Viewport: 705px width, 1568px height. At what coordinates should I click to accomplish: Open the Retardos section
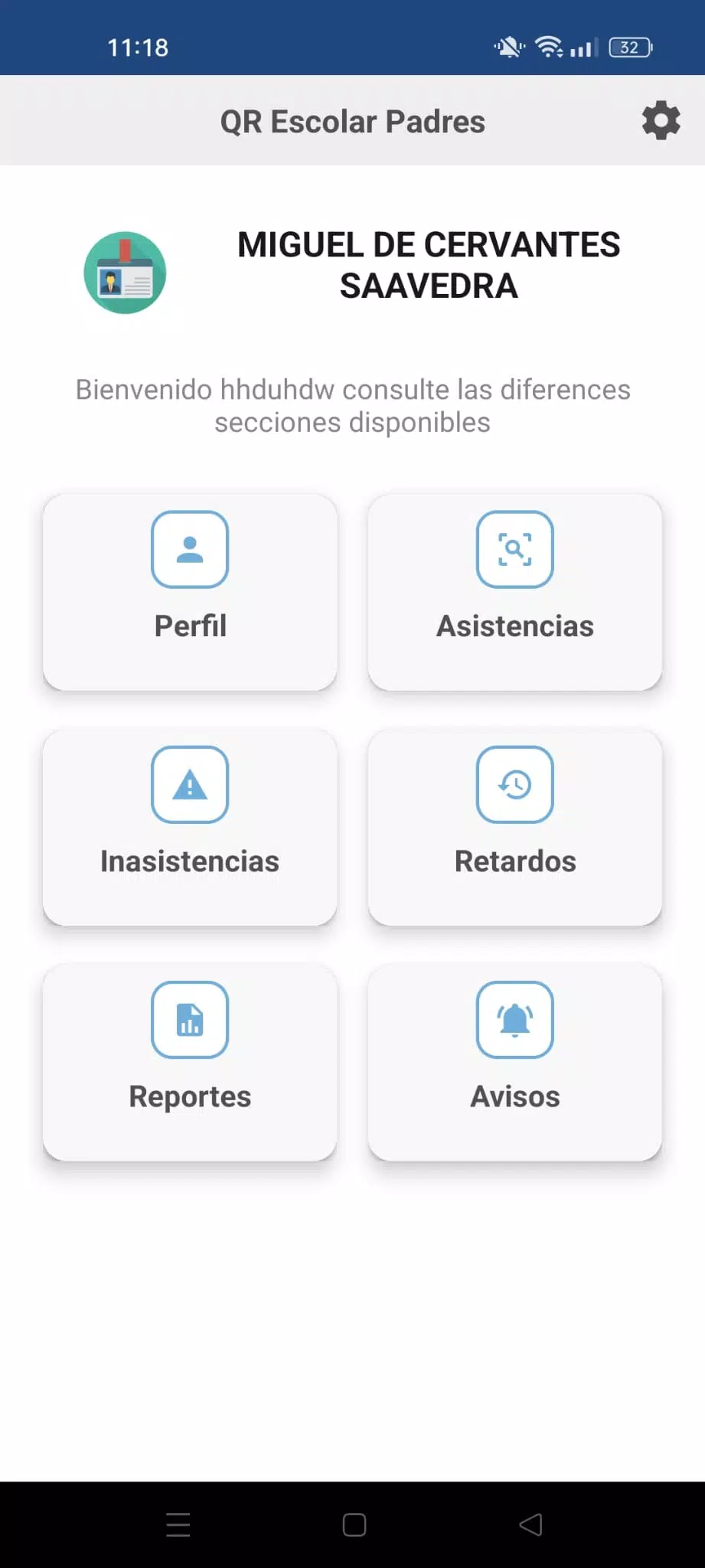(515, 827)
